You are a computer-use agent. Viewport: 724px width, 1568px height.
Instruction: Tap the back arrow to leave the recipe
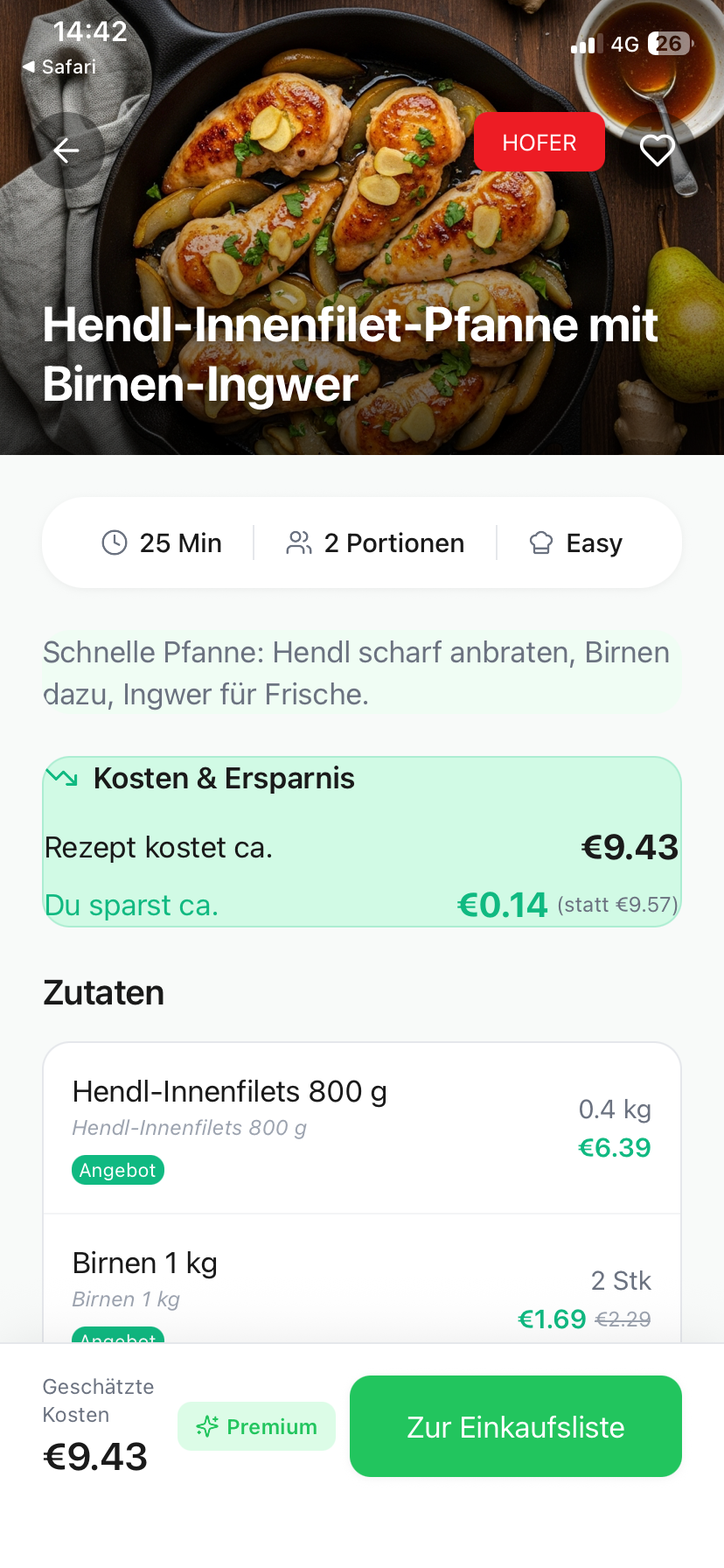pyautogui.click(x=66, y=150)
